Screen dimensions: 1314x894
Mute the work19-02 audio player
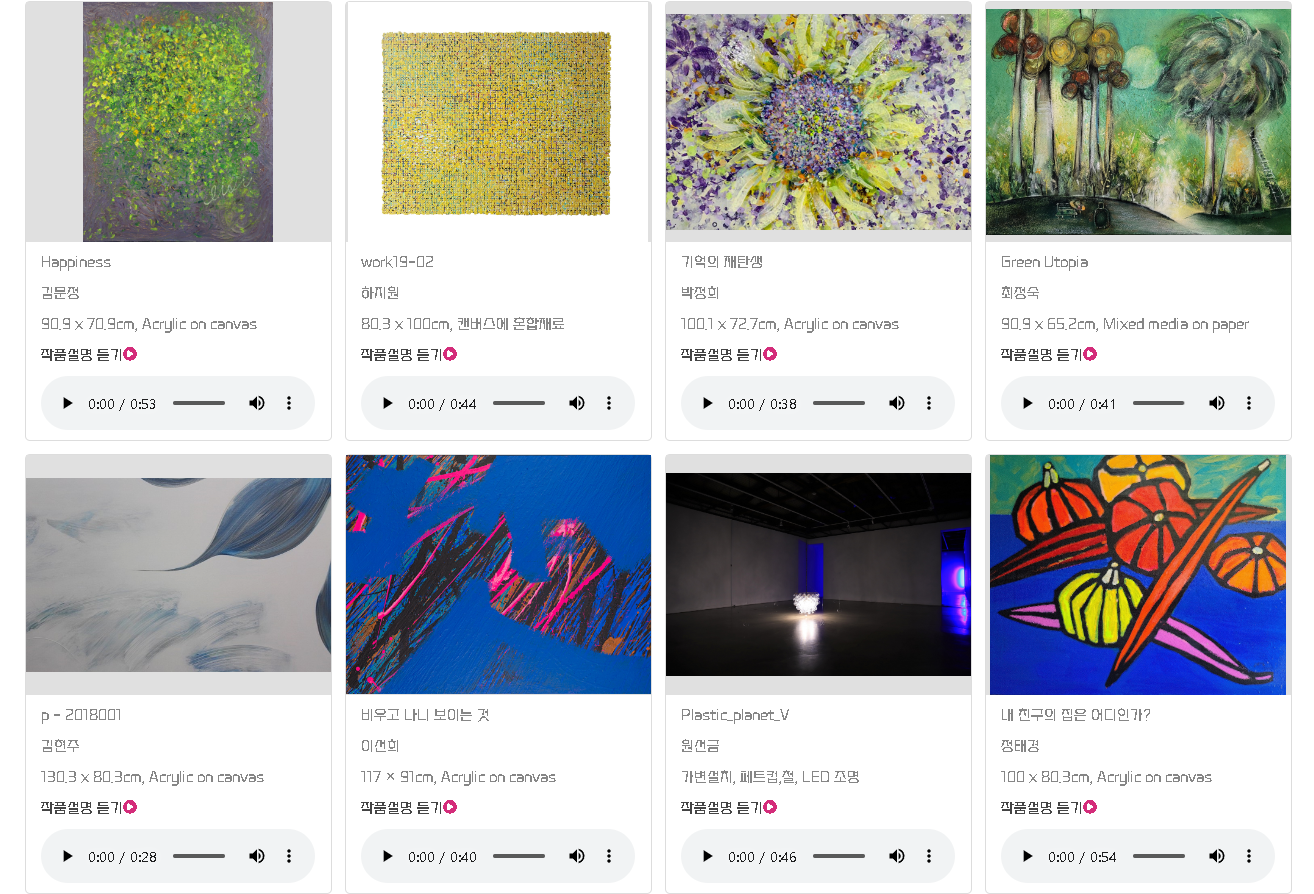tap(577, 403)
